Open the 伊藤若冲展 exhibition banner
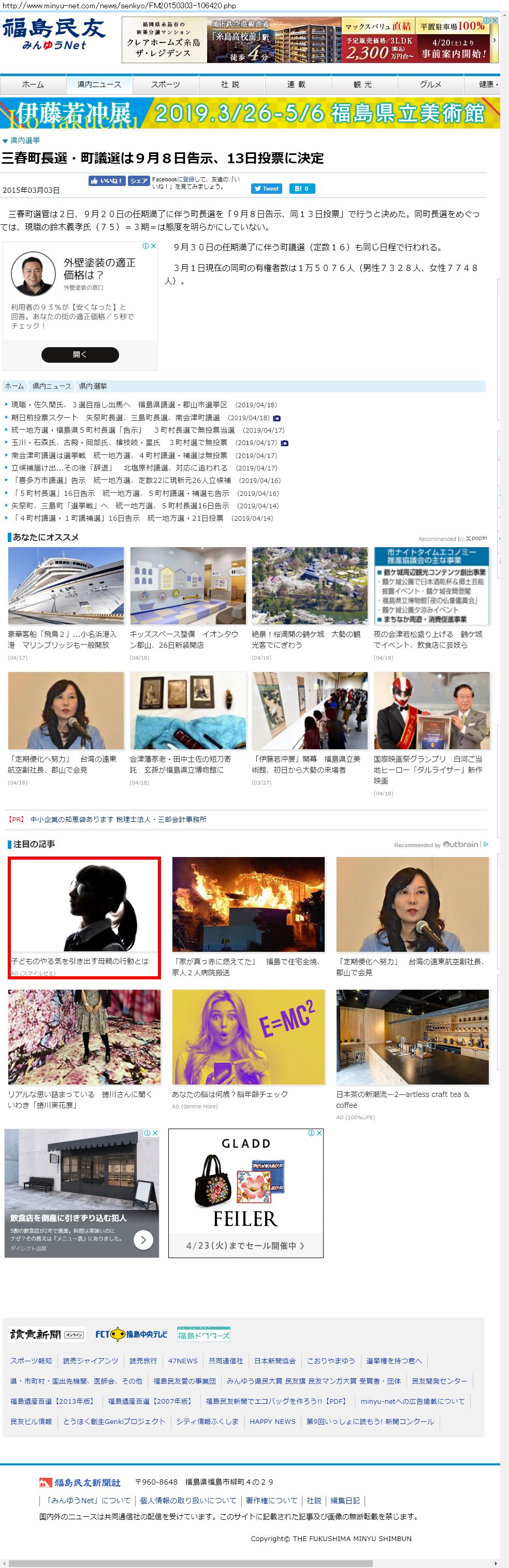Viewport: 509px width, 1568px height. pyautogui.click(x=250, y=113)
